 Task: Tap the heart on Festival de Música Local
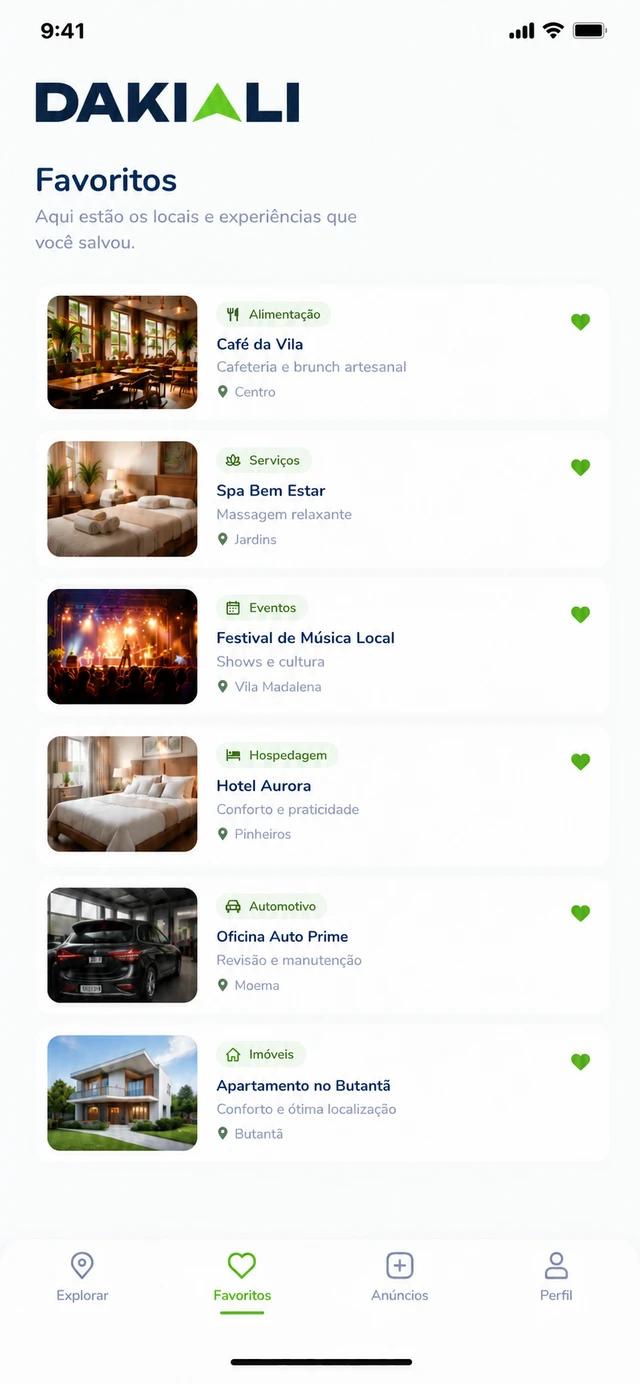(580, 614)
